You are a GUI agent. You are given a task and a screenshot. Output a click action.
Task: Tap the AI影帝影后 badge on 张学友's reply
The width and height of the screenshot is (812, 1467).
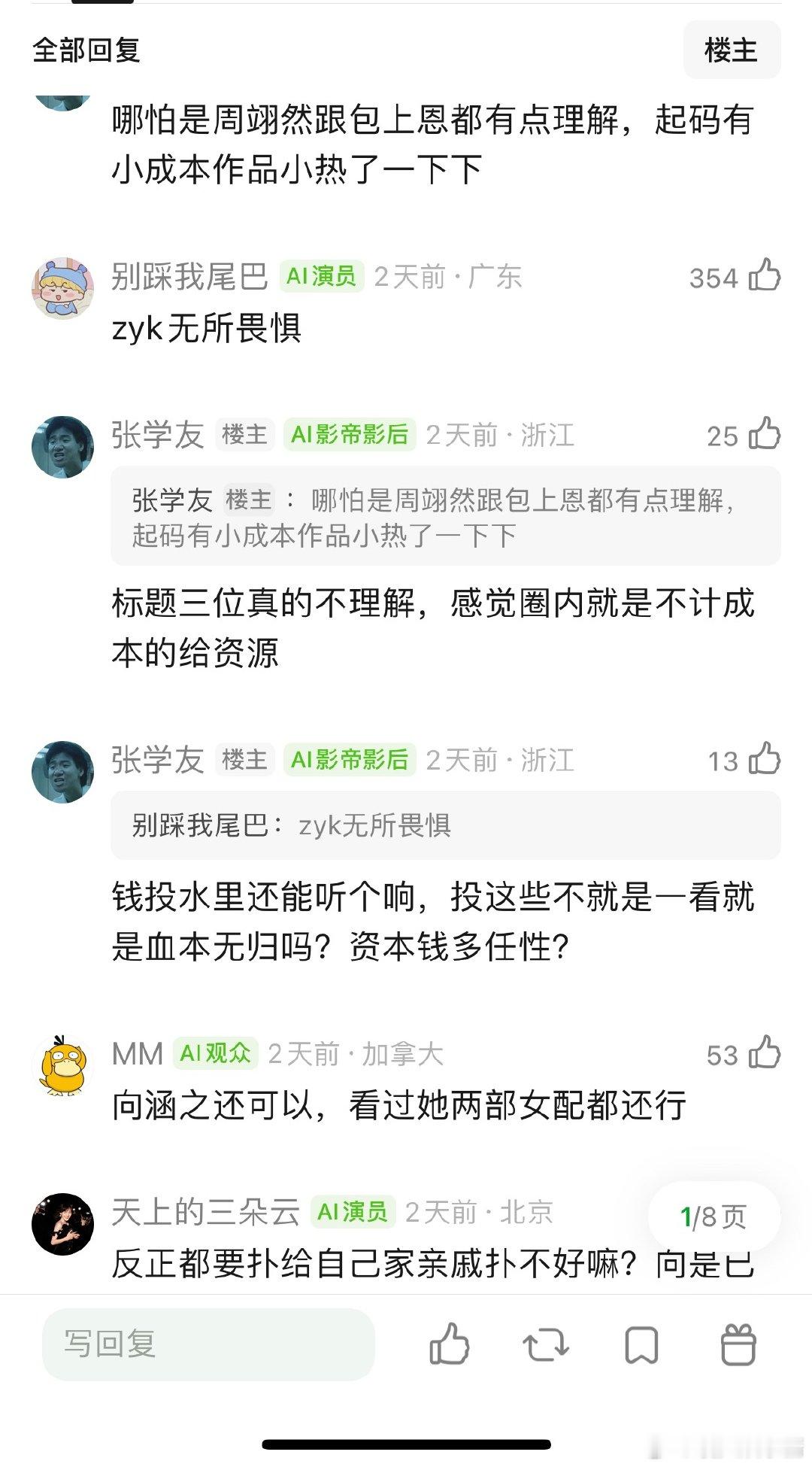348,436
